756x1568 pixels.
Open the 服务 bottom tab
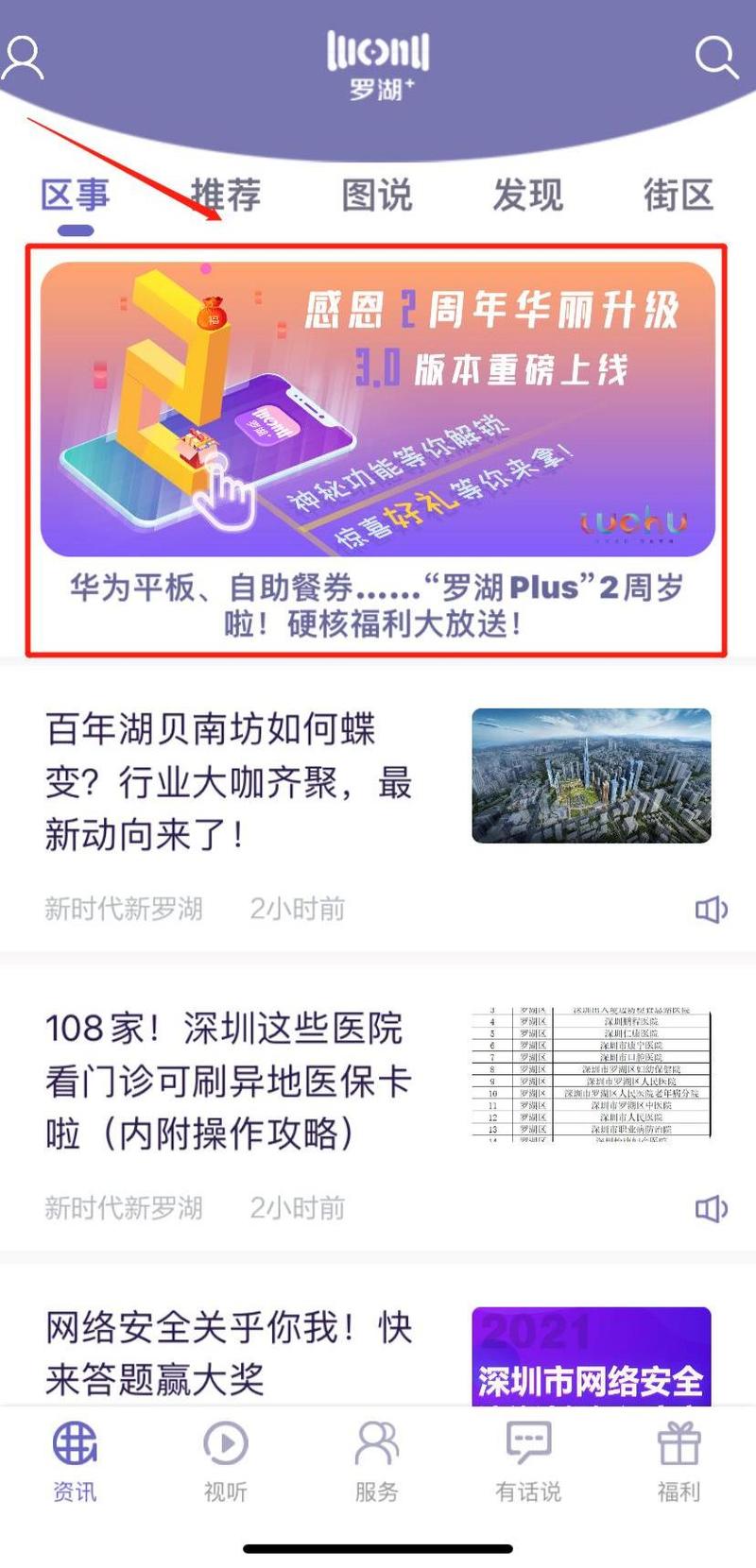pyautogui.click(x=377, y=1461)
